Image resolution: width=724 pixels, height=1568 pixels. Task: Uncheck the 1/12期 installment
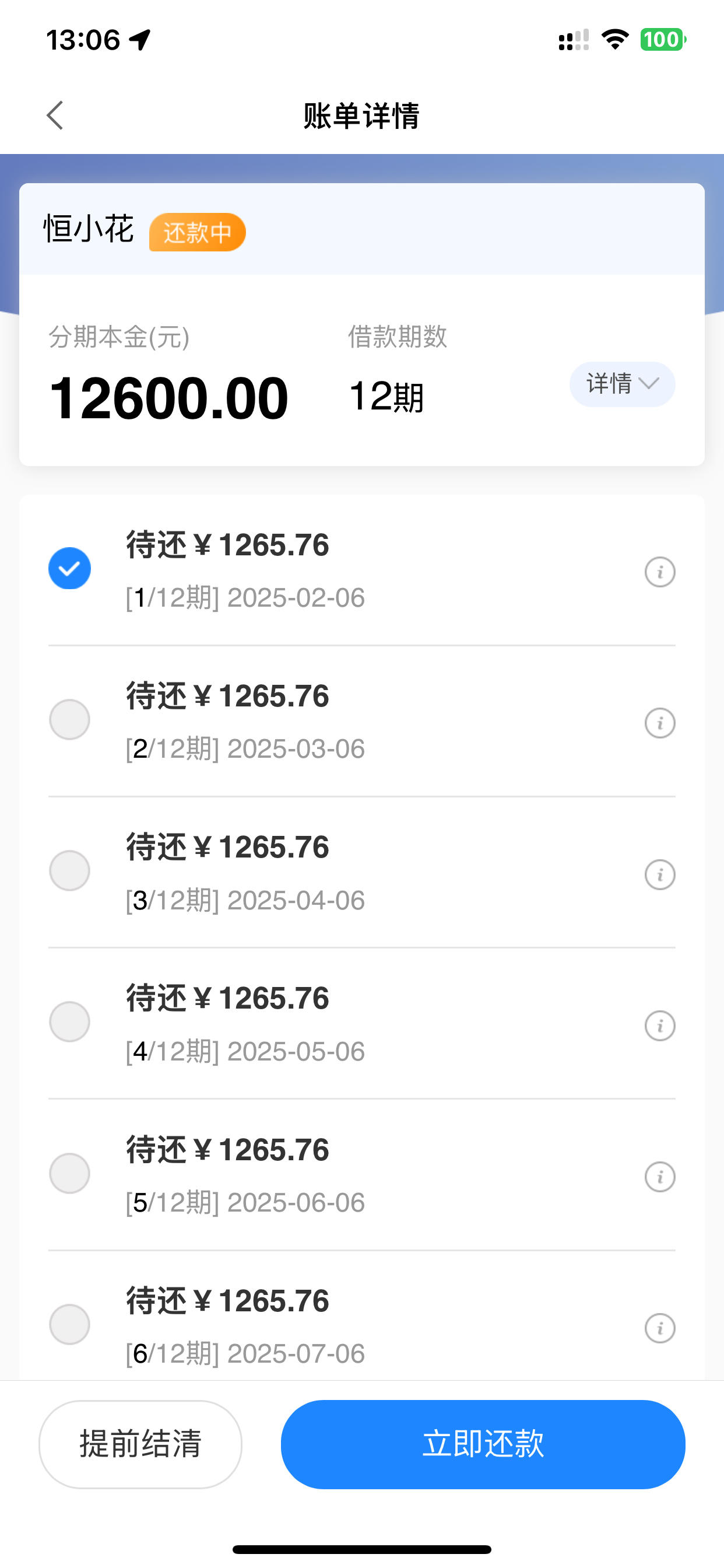[x=70, y=569]
